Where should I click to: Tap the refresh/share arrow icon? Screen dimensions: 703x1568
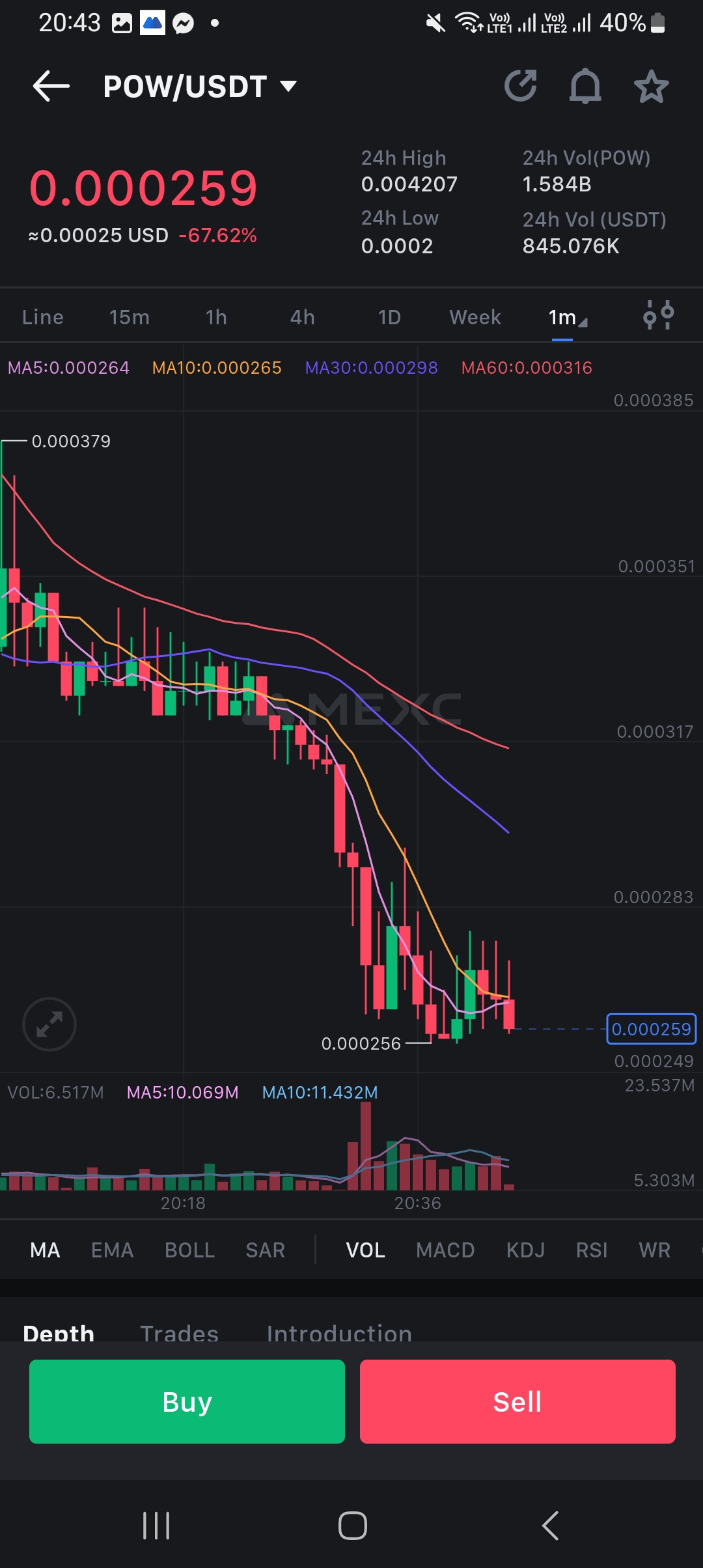click(521, 86)
